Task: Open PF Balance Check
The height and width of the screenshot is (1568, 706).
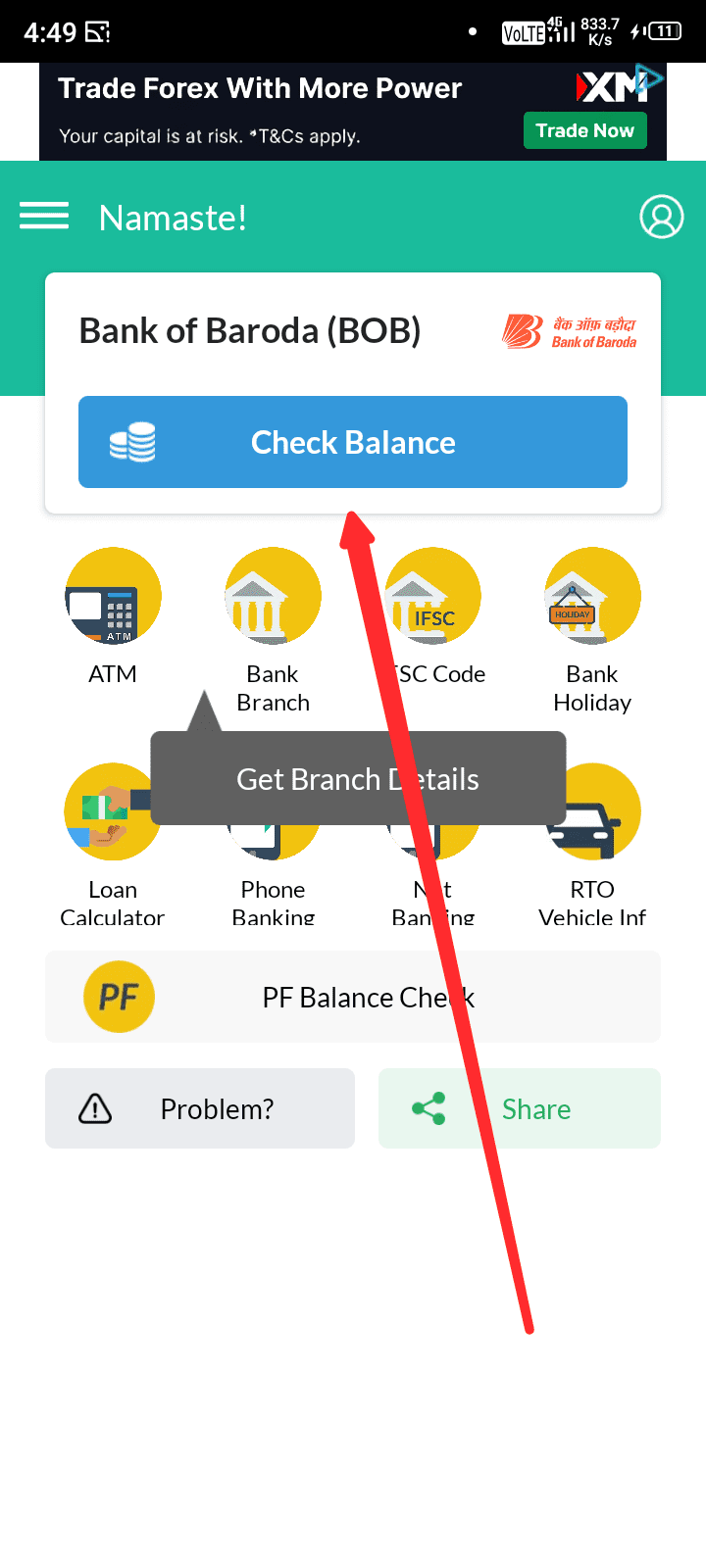Action: click(x=353, y=997)
